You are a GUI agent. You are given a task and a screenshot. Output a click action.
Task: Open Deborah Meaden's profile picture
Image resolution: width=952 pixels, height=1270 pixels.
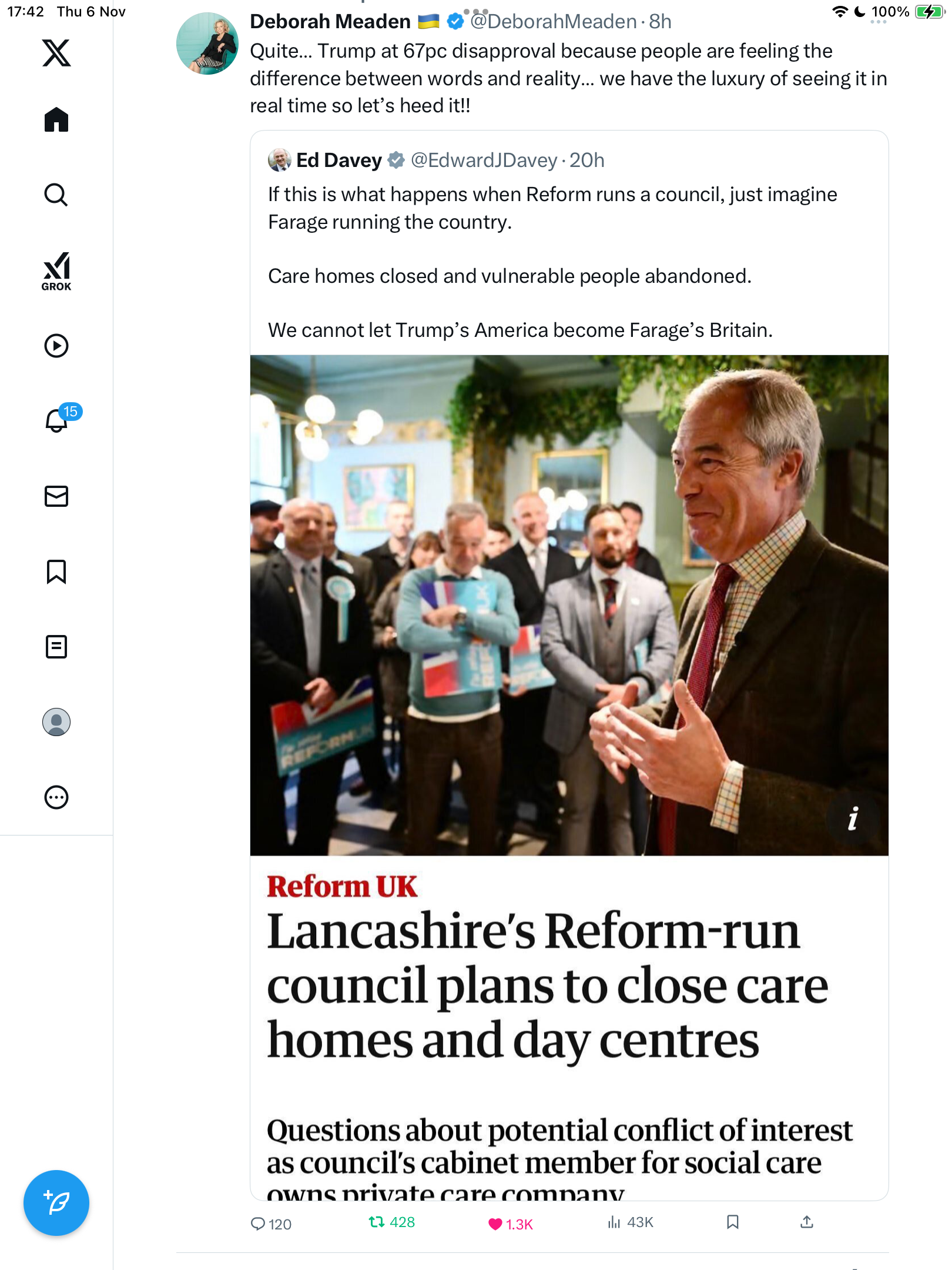(207, 44)
